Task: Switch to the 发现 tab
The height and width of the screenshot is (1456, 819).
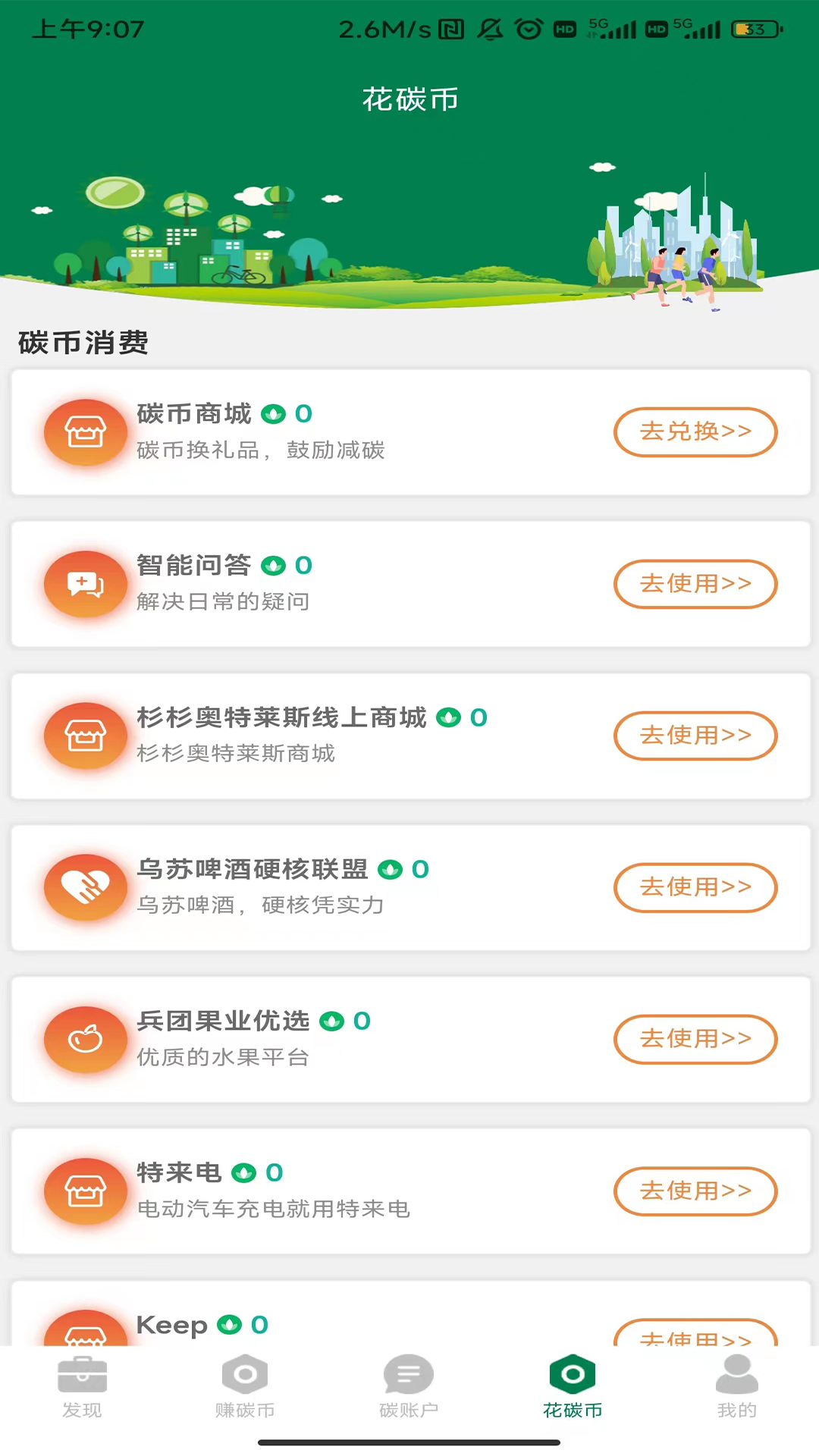Action: (82, 1388)
